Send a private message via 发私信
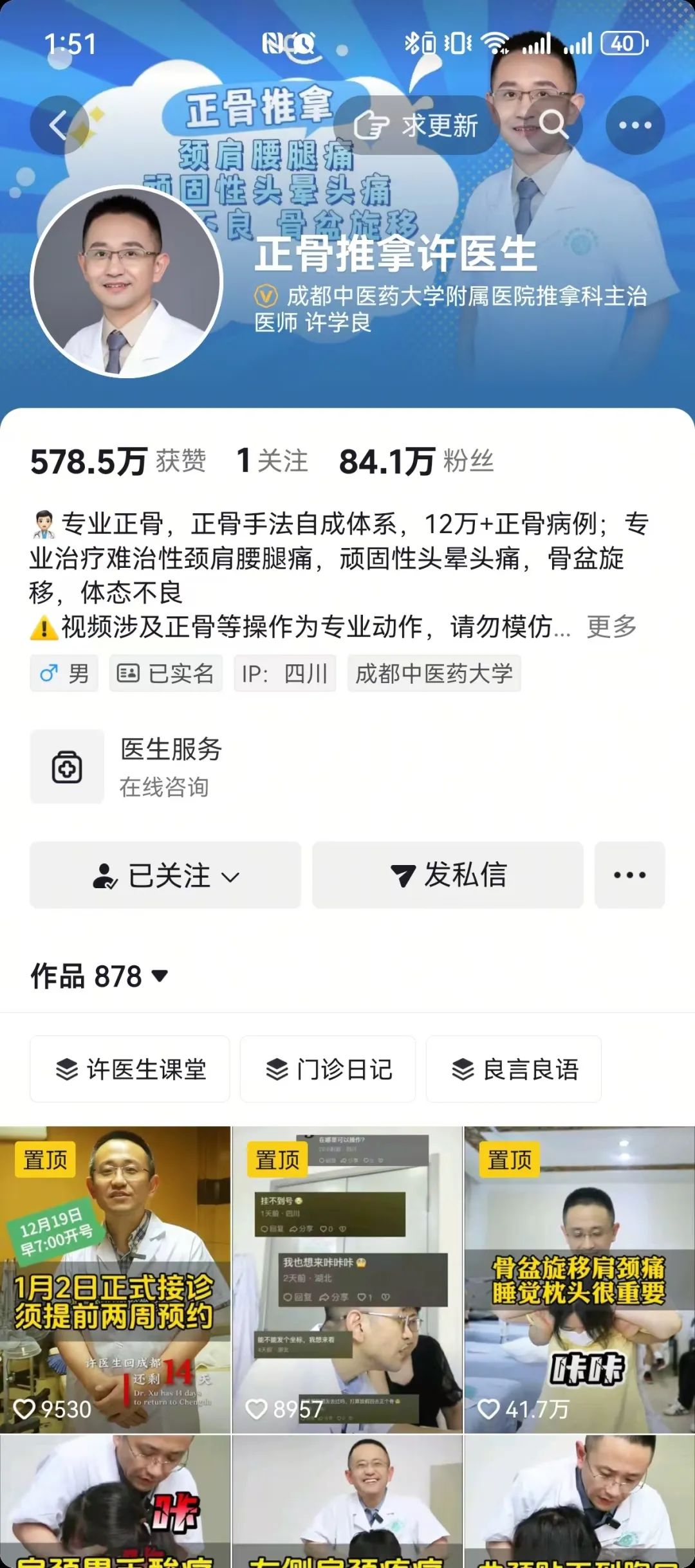This screenshot has width=695, height=1568. coord(448,875)
